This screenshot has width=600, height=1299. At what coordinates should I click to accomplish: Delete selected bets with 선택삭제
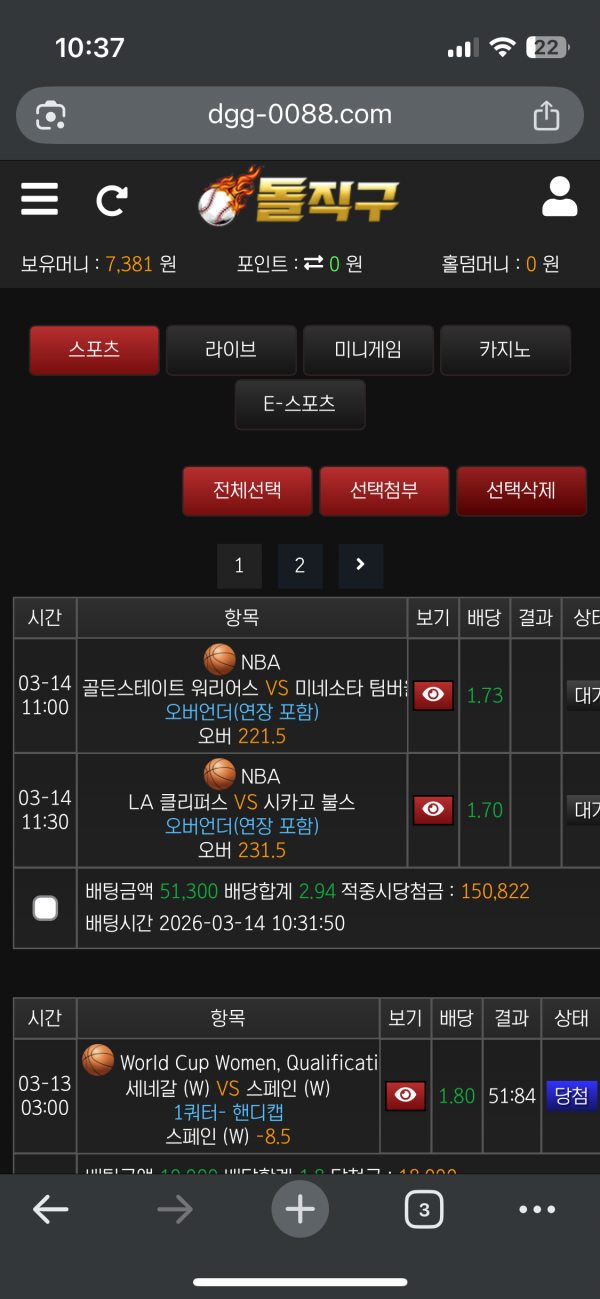click(521, 491)
